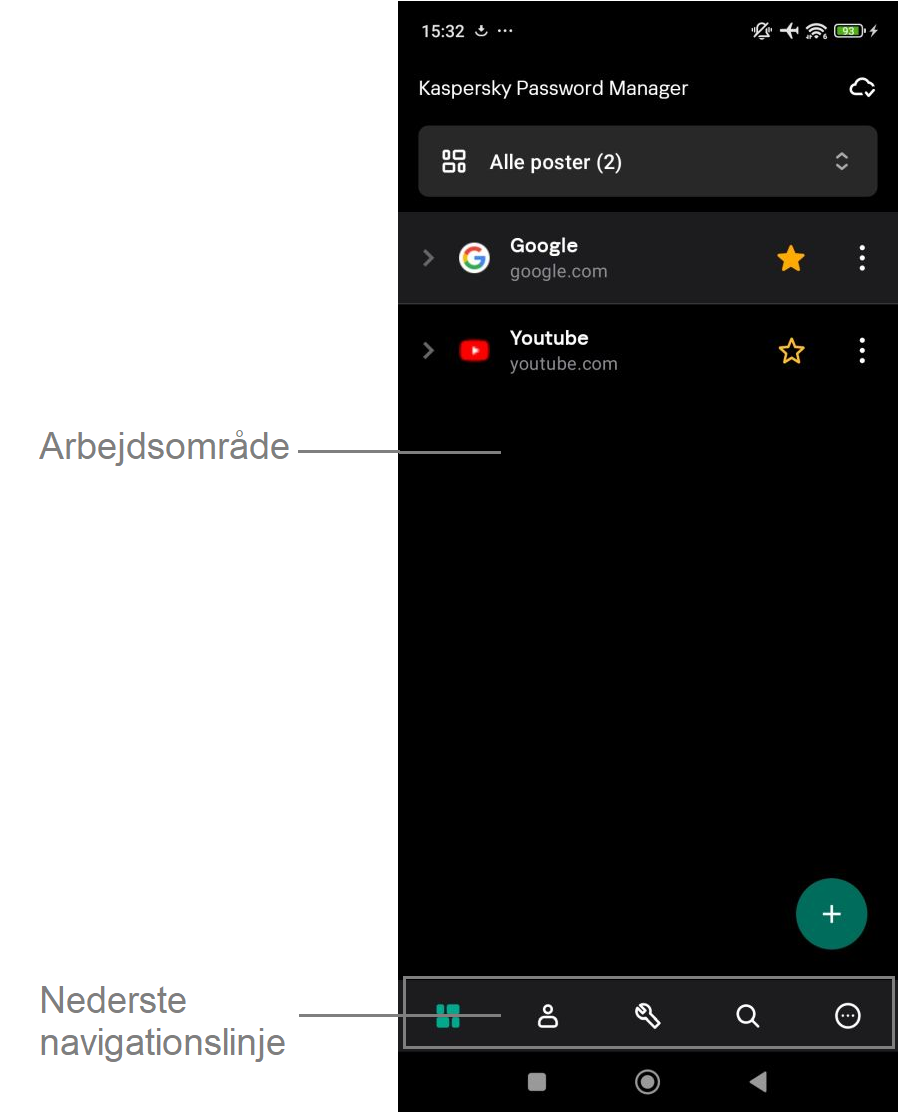Open the more options tab

pos(847,1017)
